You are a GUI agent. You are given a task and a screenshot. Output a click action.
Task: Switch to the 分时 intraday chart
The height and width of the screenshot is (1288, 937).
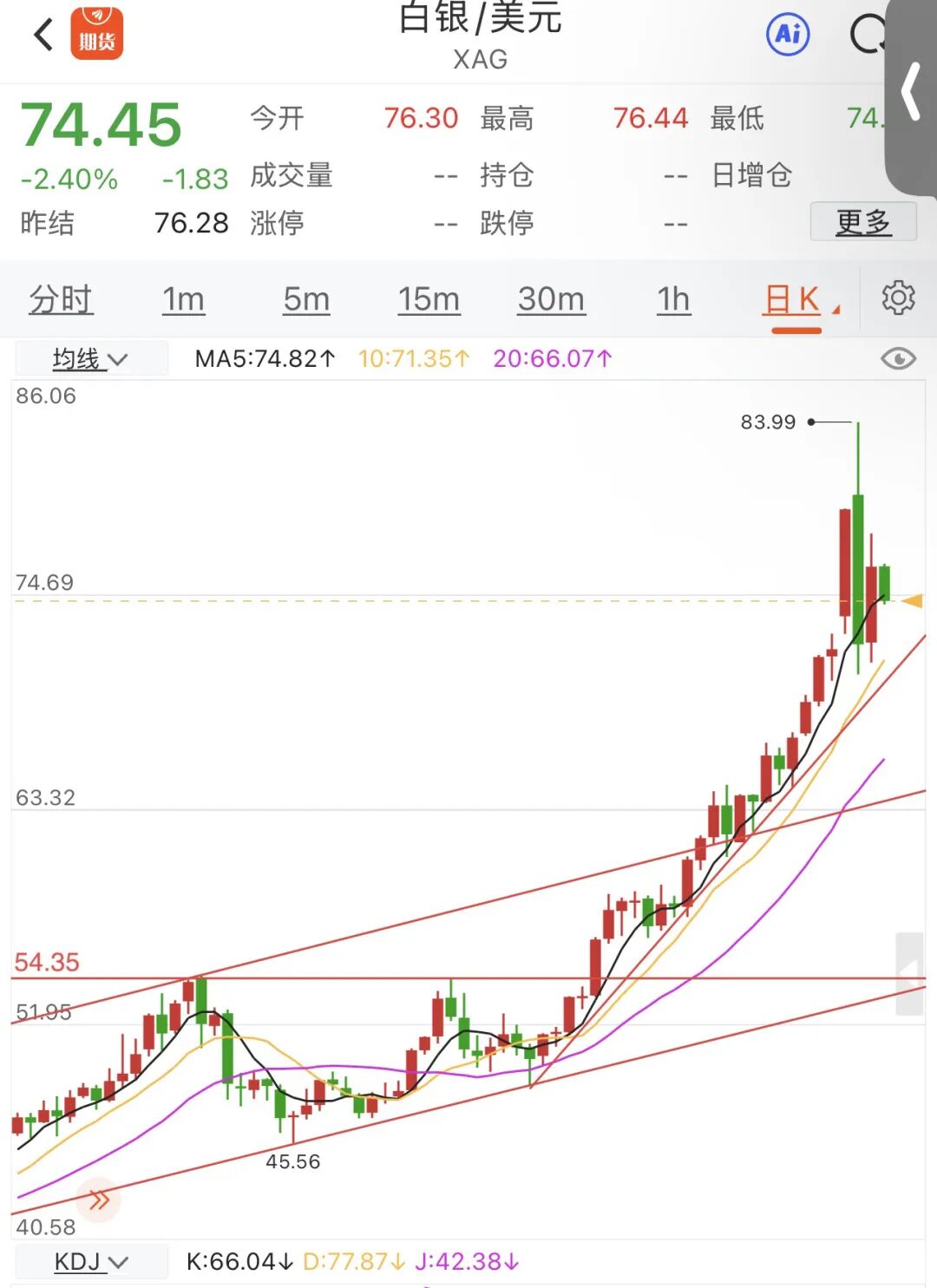61,299
